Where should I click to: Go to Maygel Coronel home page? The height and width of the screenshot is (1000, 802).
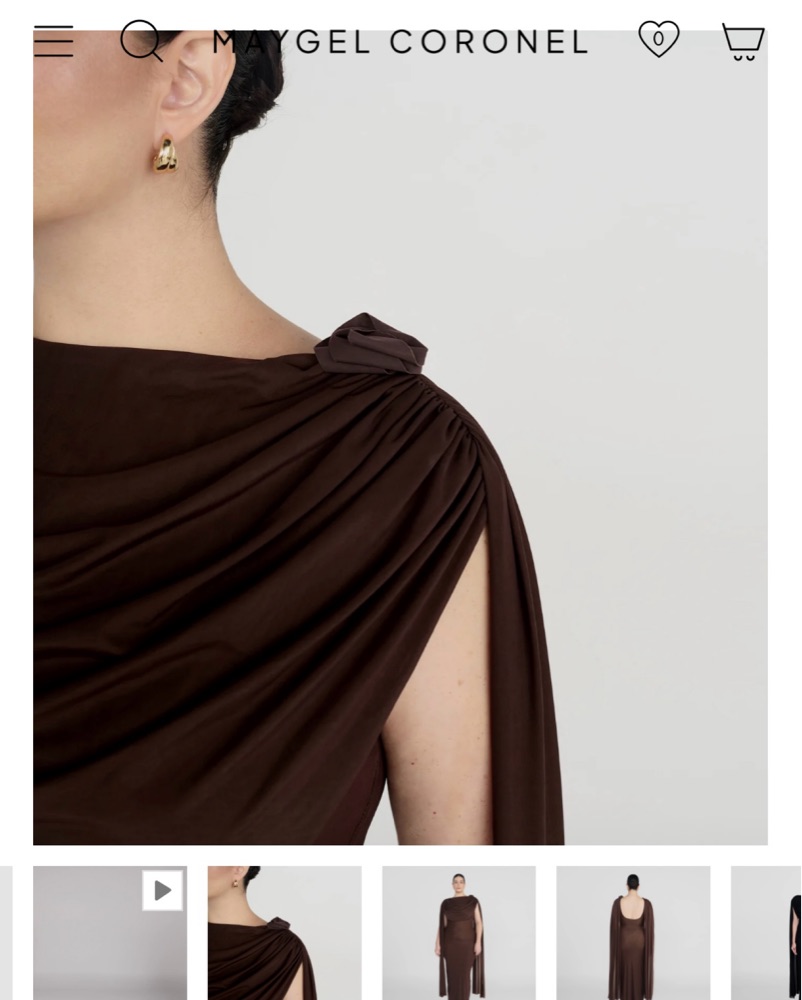[x=400, y=42]
